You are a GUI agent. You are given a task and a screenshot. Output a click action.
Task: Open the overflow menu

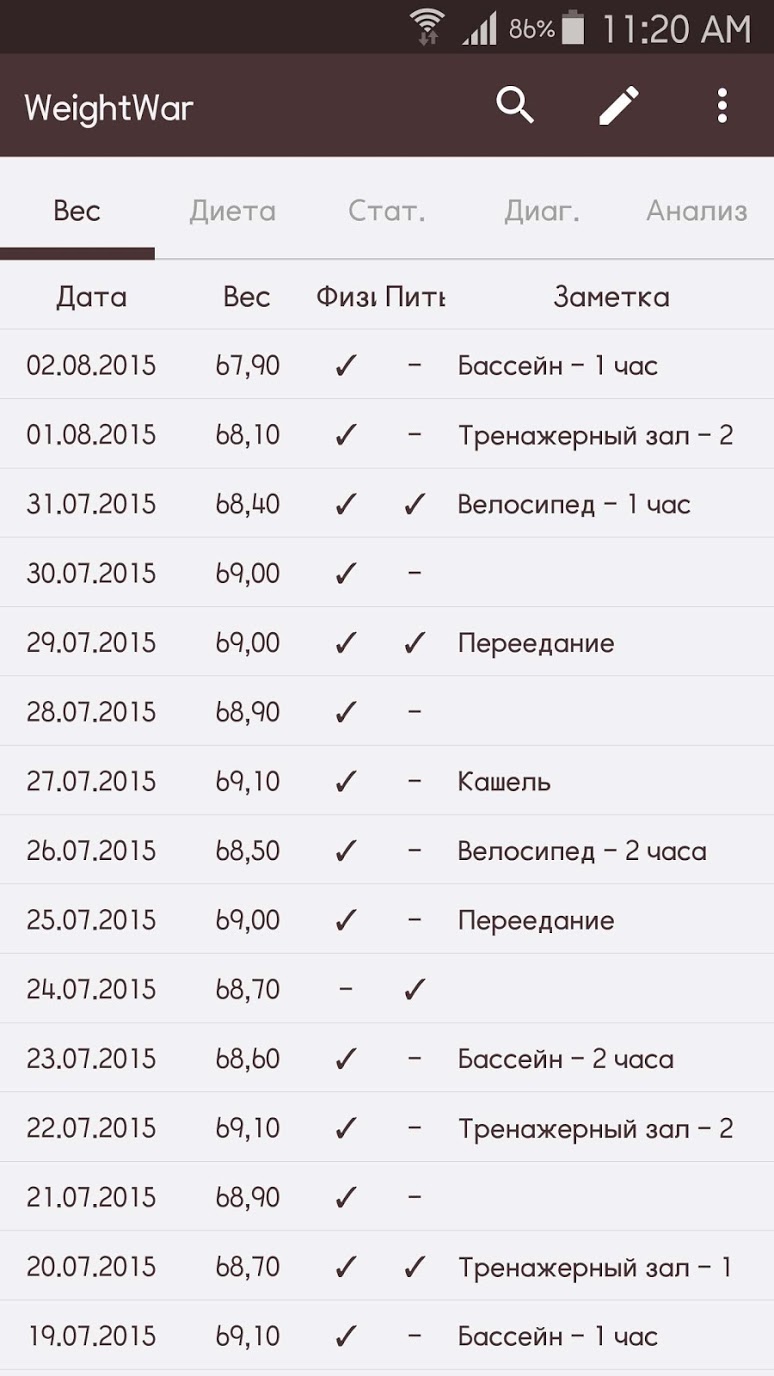click(x=722, y=105)
